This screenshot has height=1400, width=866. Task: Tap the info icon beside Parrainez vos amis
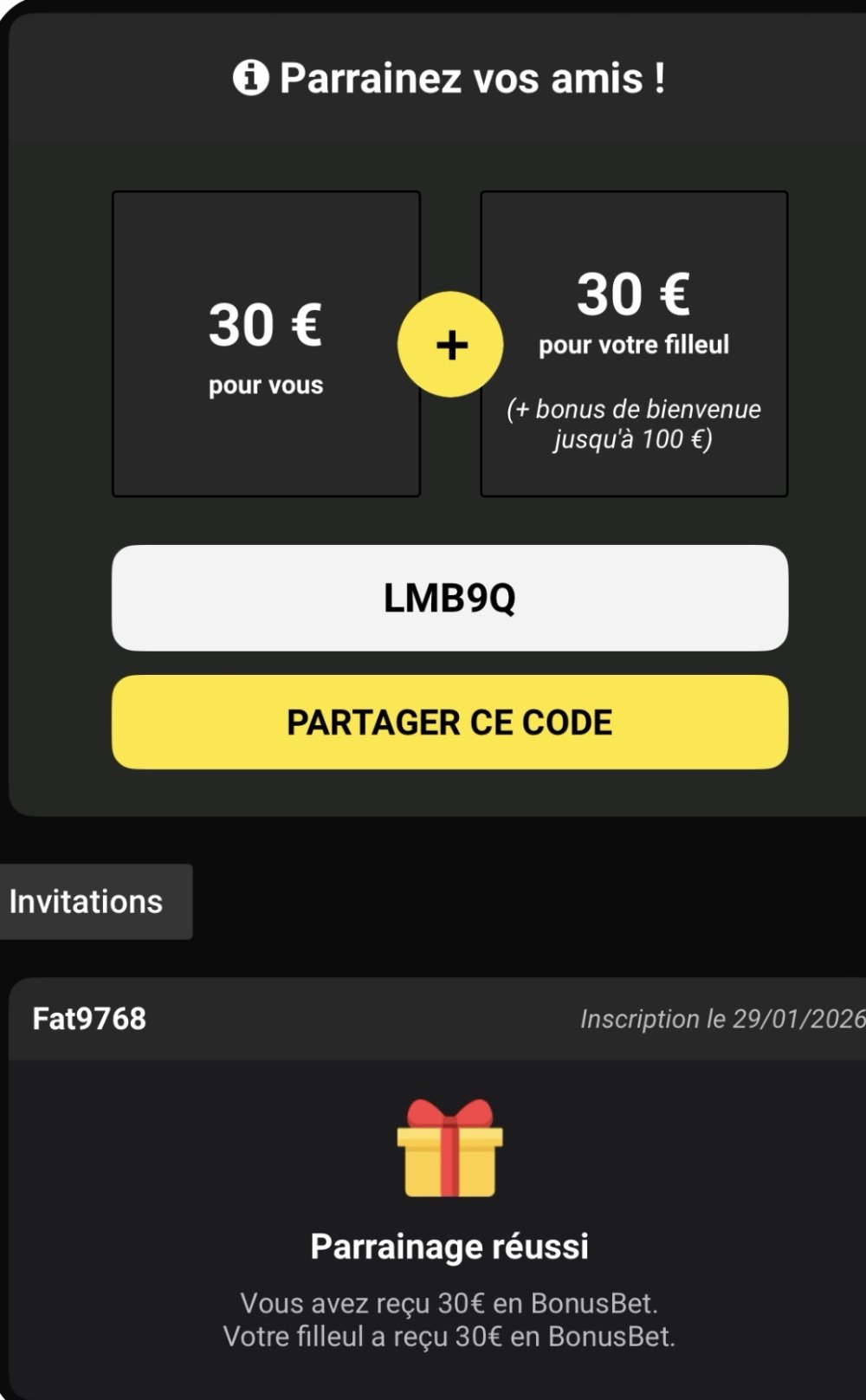tap(250, 78)
